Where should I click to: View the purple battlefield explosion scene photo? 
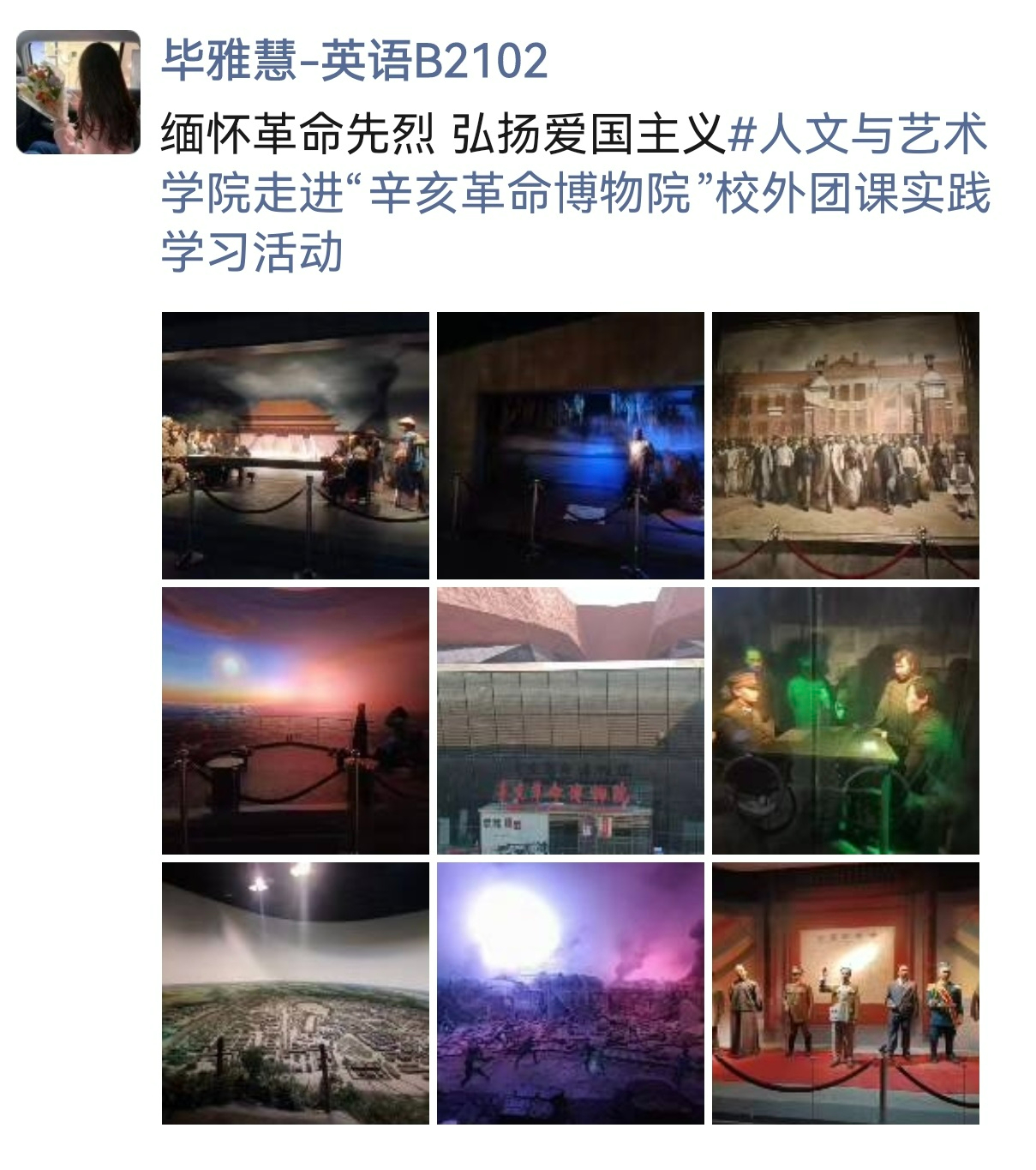coord(571,993)
